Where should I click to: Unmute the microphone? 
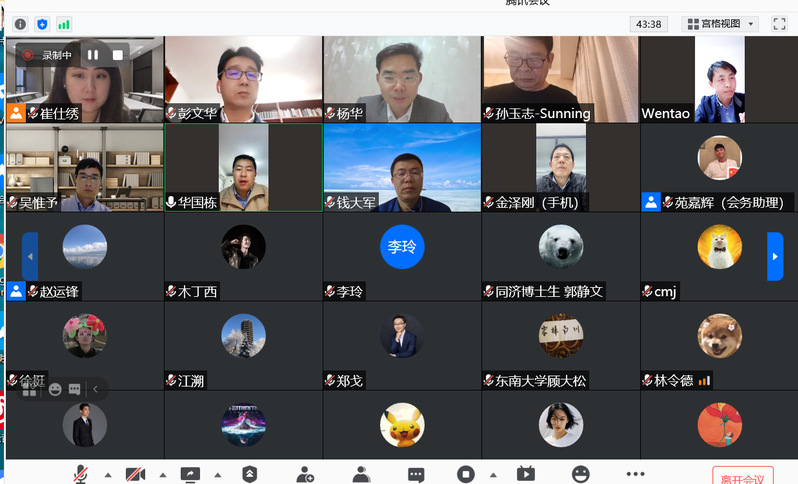click(x=80, y=474)
